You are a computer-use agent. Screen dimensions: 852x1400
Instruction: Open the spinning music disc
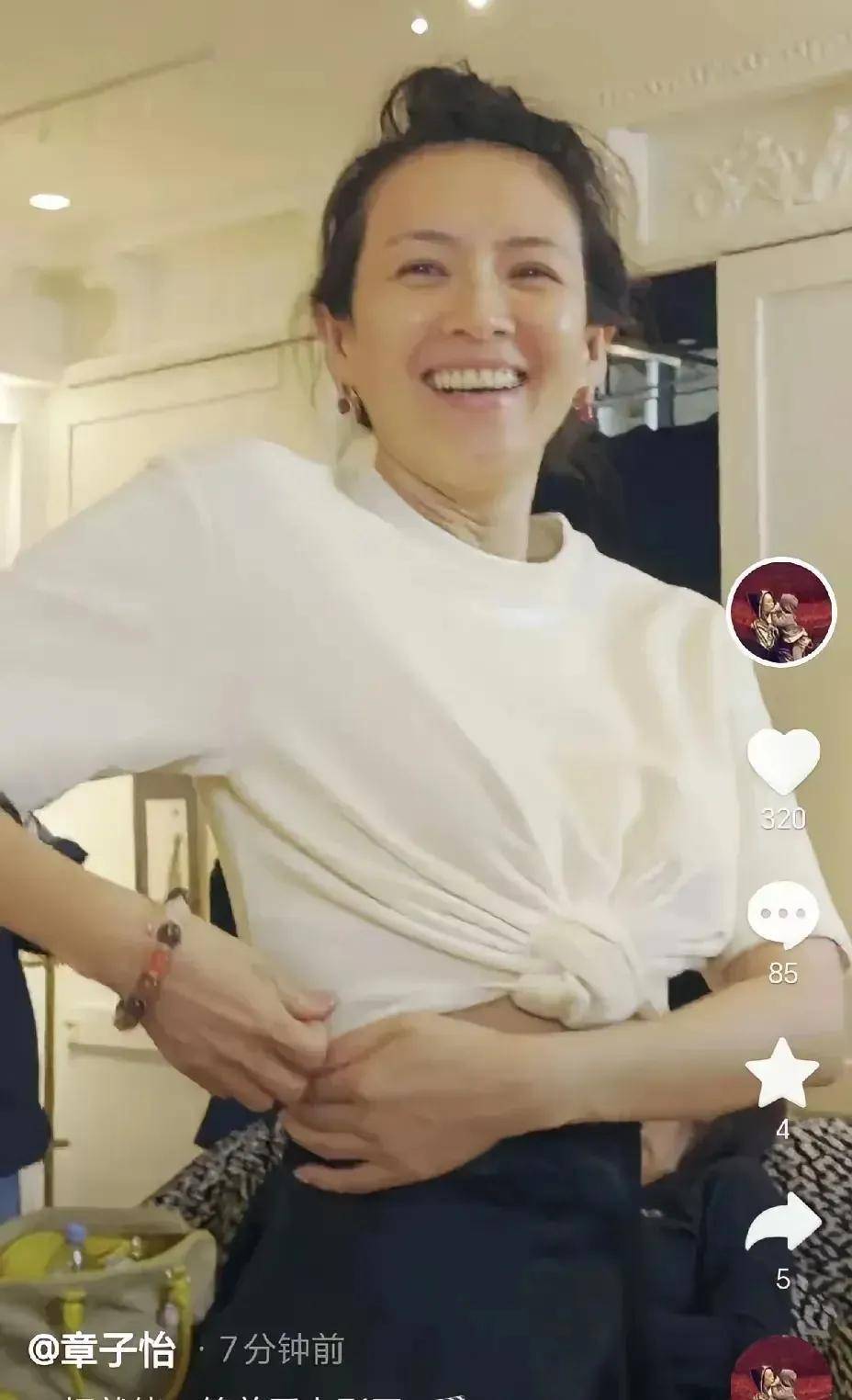pos(782,1371)
